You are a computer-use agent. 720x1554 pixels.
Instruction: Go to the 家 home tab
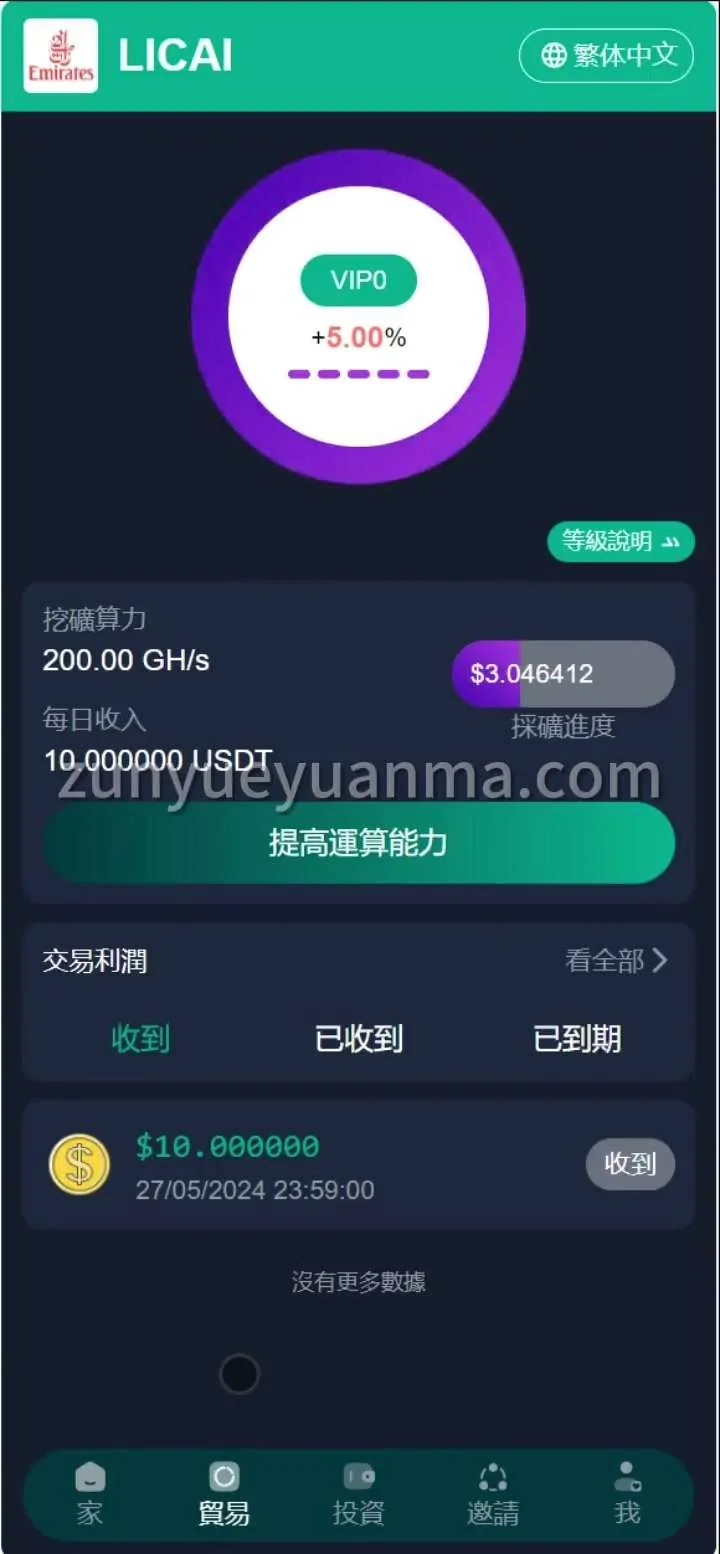(90, 1494)
